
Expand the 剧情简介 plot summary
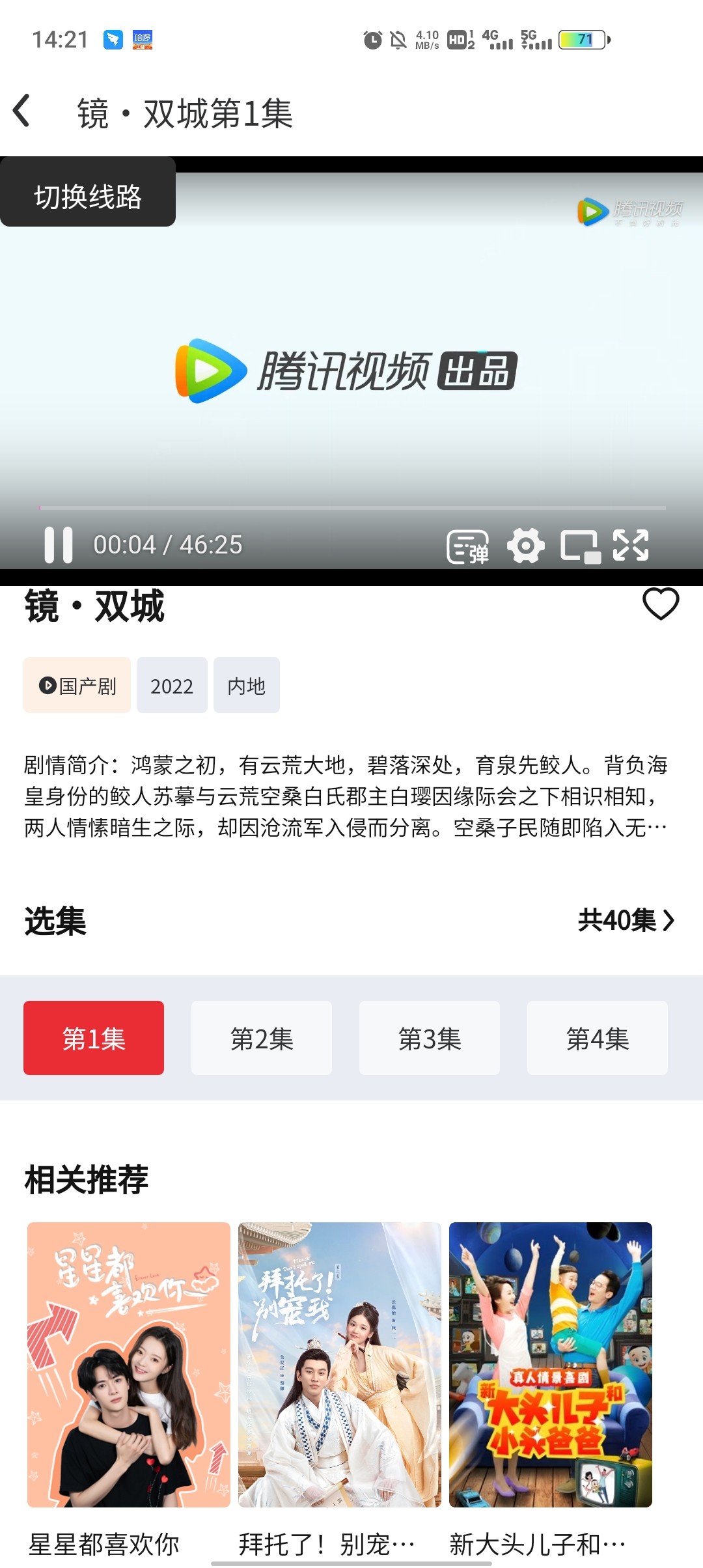[346, 796]
